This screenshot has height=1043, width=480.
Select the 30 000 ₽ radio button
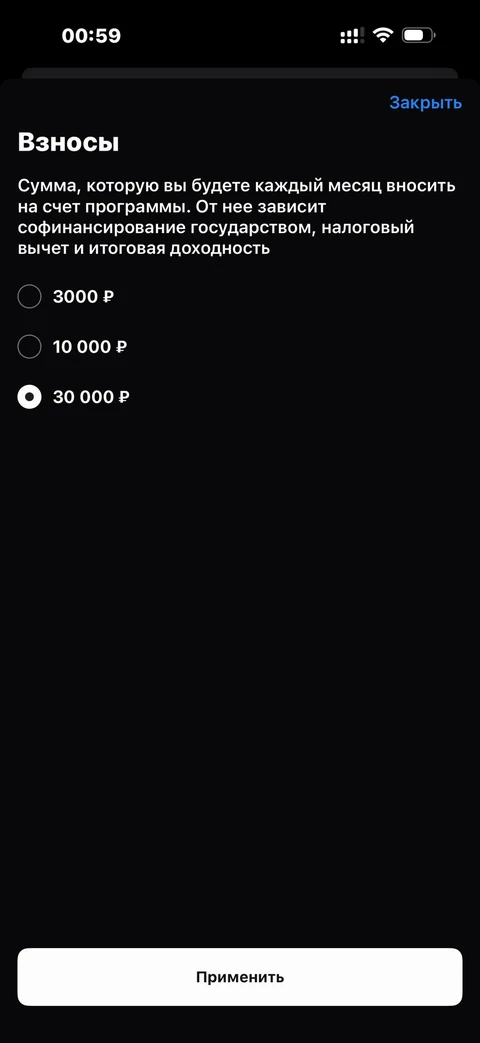pyautogui.click(x=29, y=397)
